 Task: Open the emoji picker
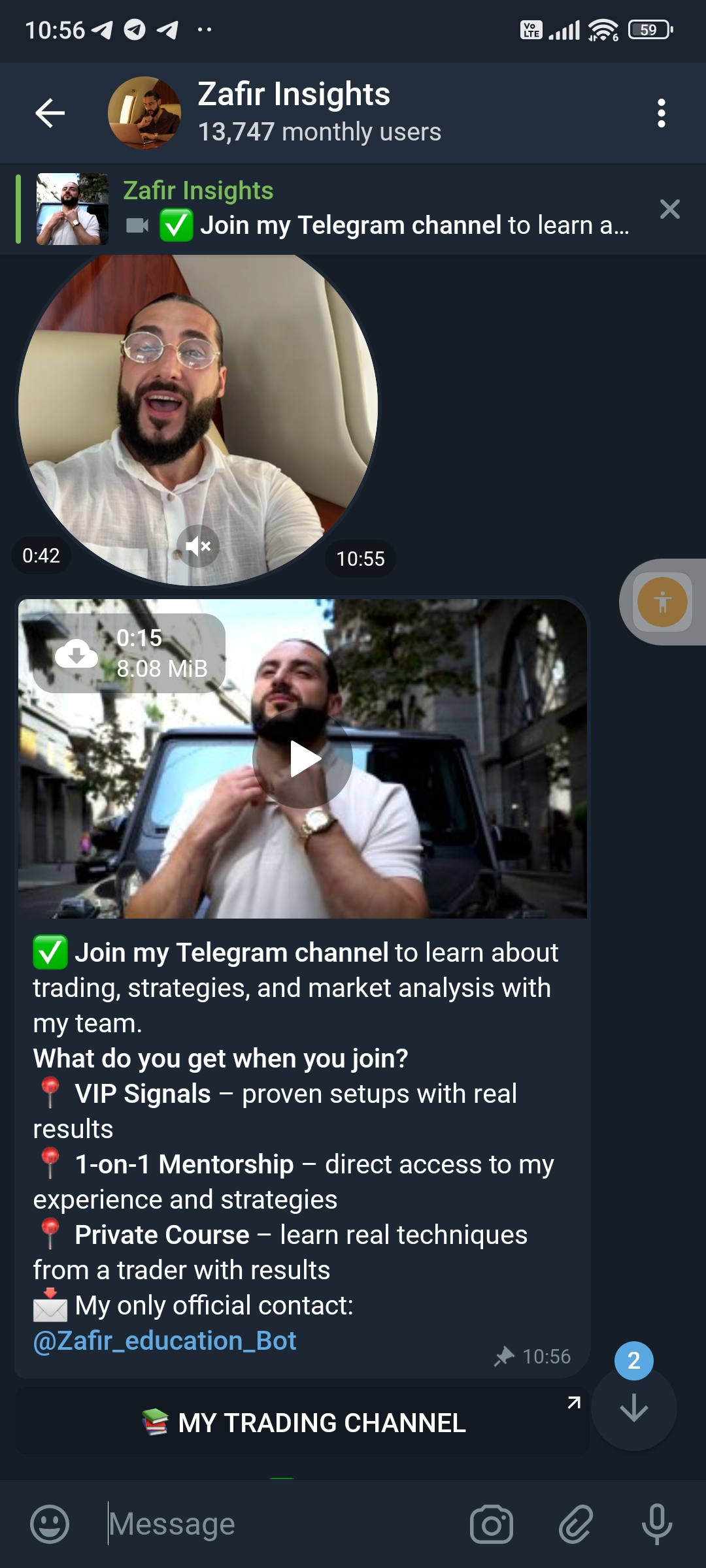tap(50, 1524)
